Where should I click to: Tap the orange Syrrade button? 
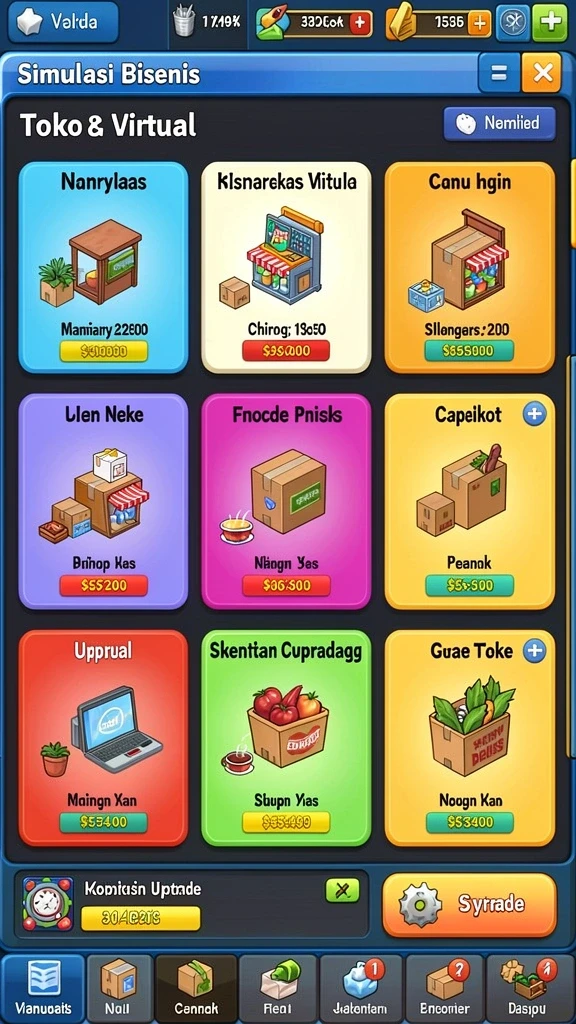coord(469,905)
